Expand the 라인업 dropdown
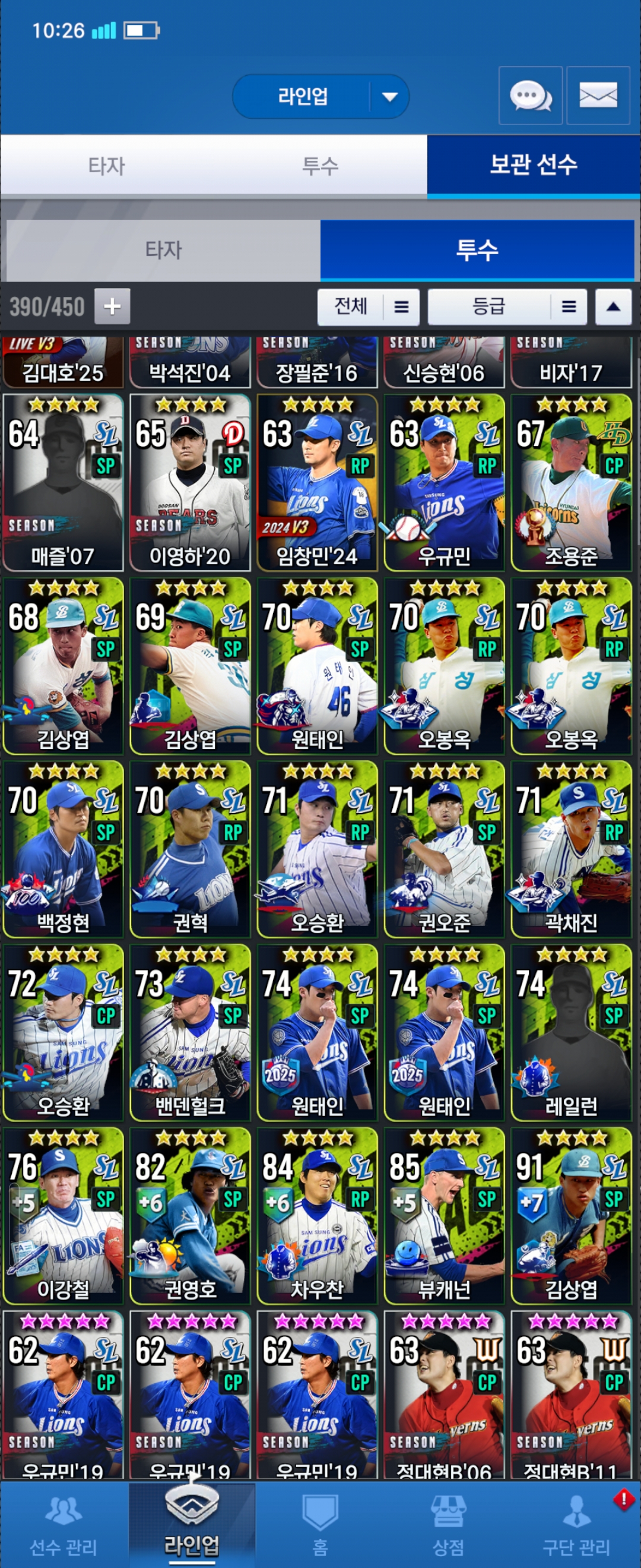 click(389, 97)
